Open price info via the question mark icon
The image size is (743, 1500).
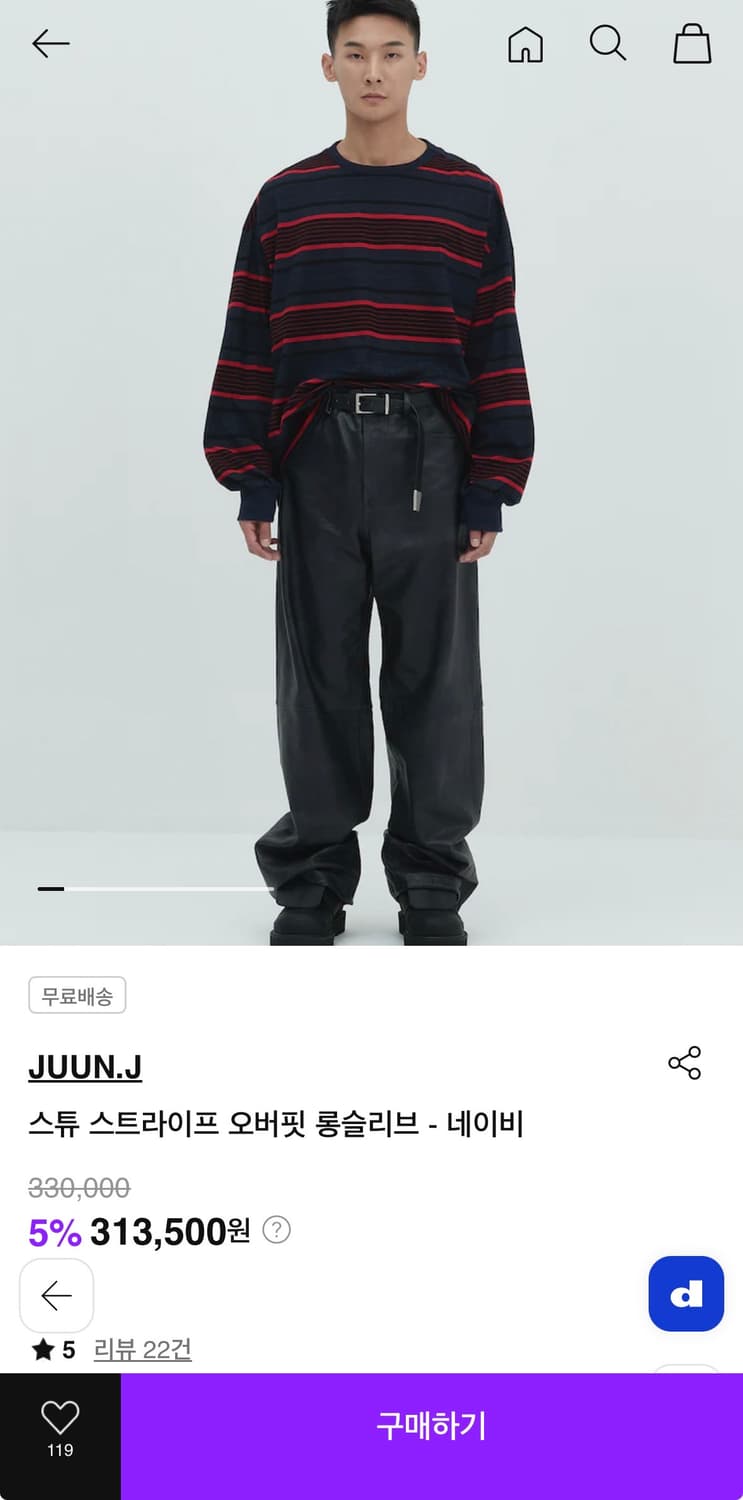click(x=277, y=1230)
